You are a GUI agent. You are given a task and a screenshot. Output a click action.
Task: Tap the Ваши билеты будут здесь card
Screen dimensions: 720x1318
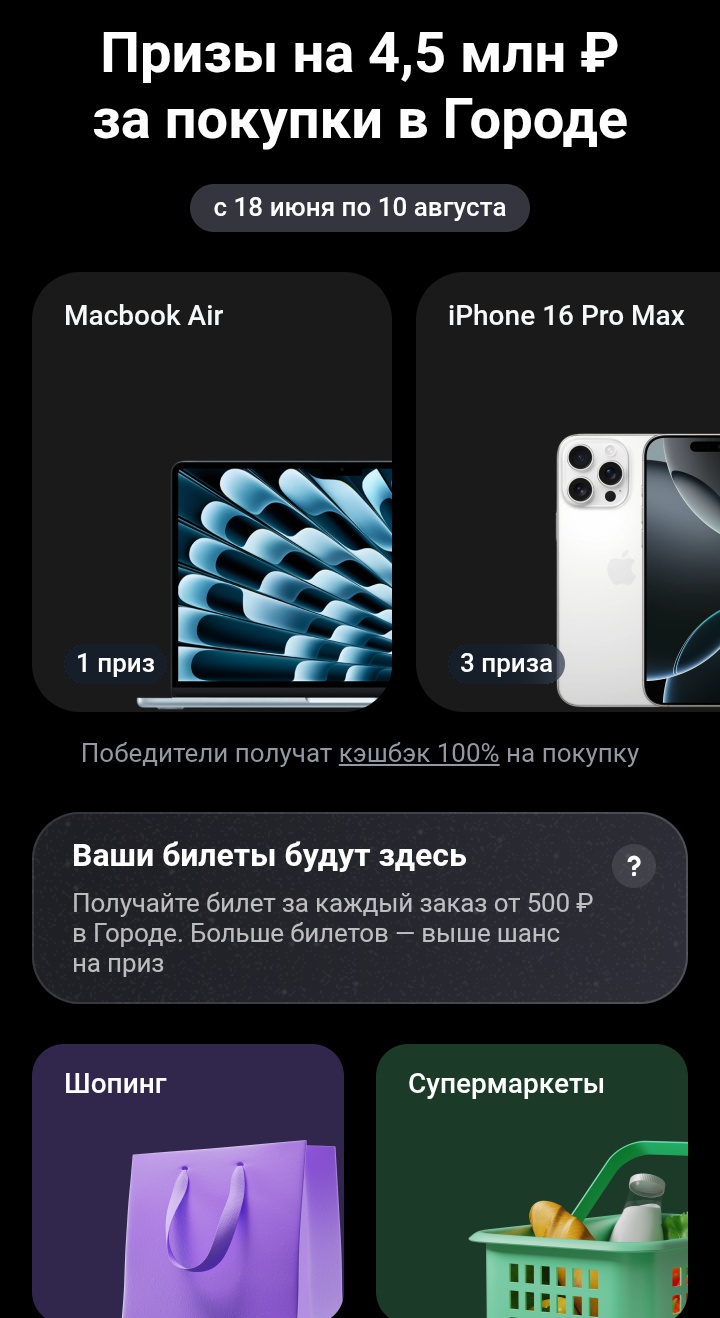[x=330, y=908]
